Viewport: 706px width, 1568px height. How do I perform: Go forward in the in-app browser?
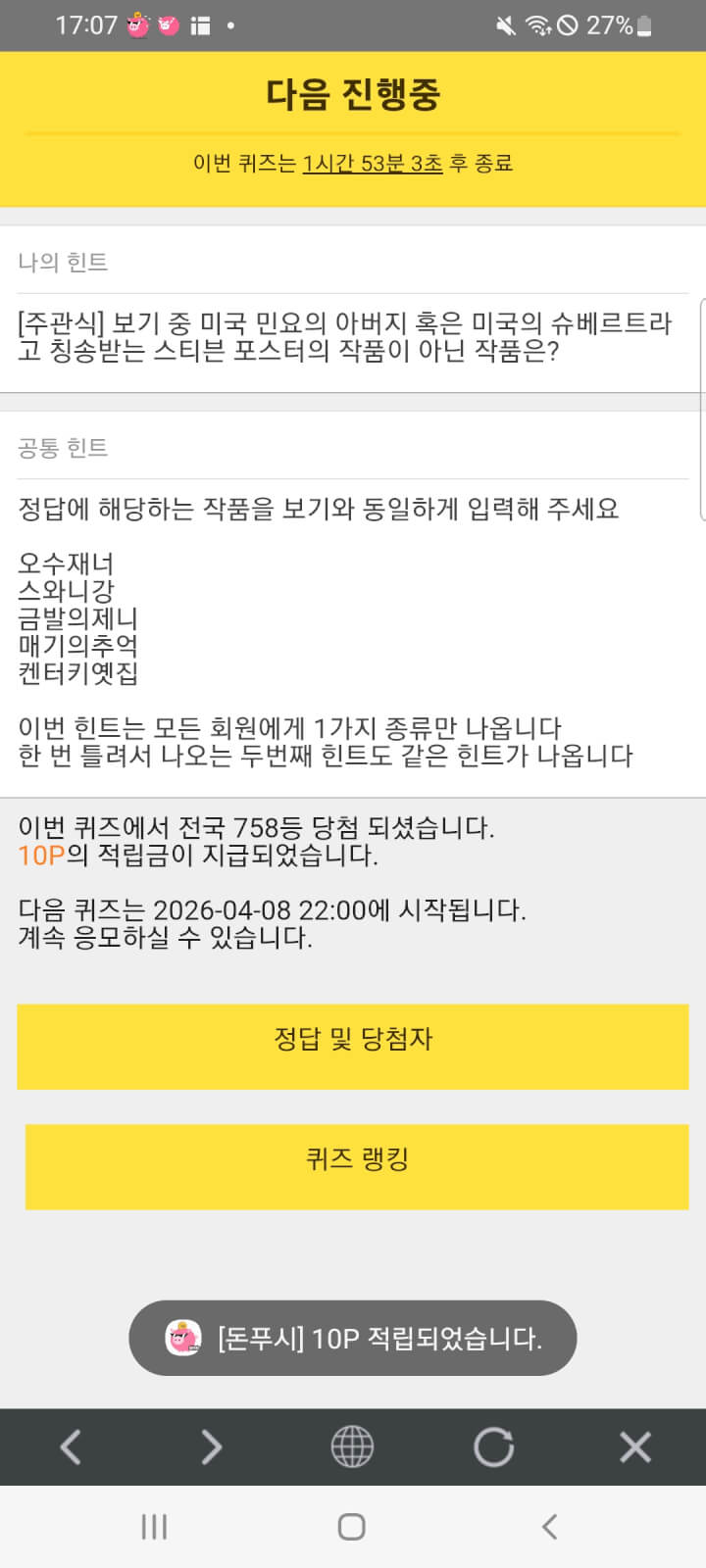212,1446
